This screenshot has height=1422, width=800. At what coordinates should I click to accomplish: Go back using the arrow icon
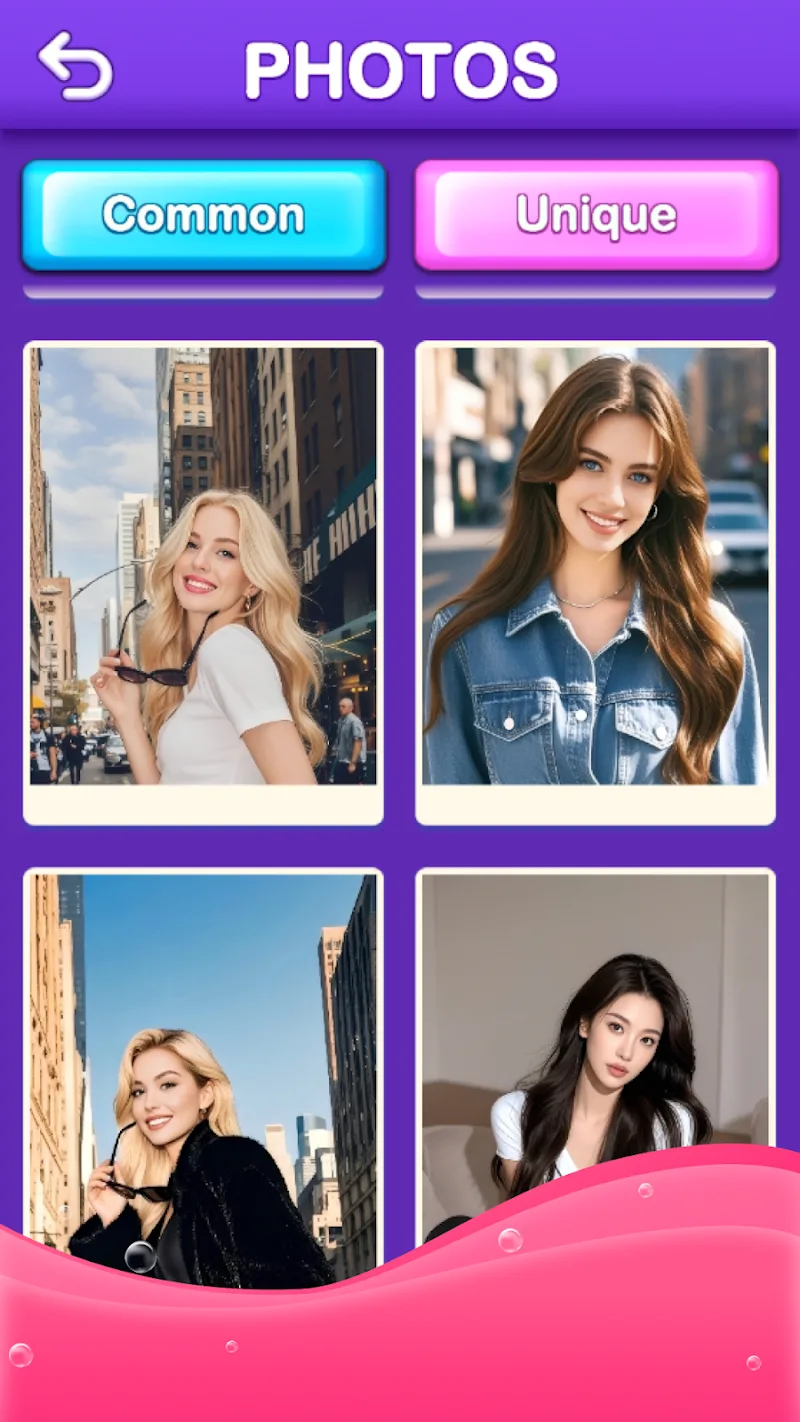(76, 66)
